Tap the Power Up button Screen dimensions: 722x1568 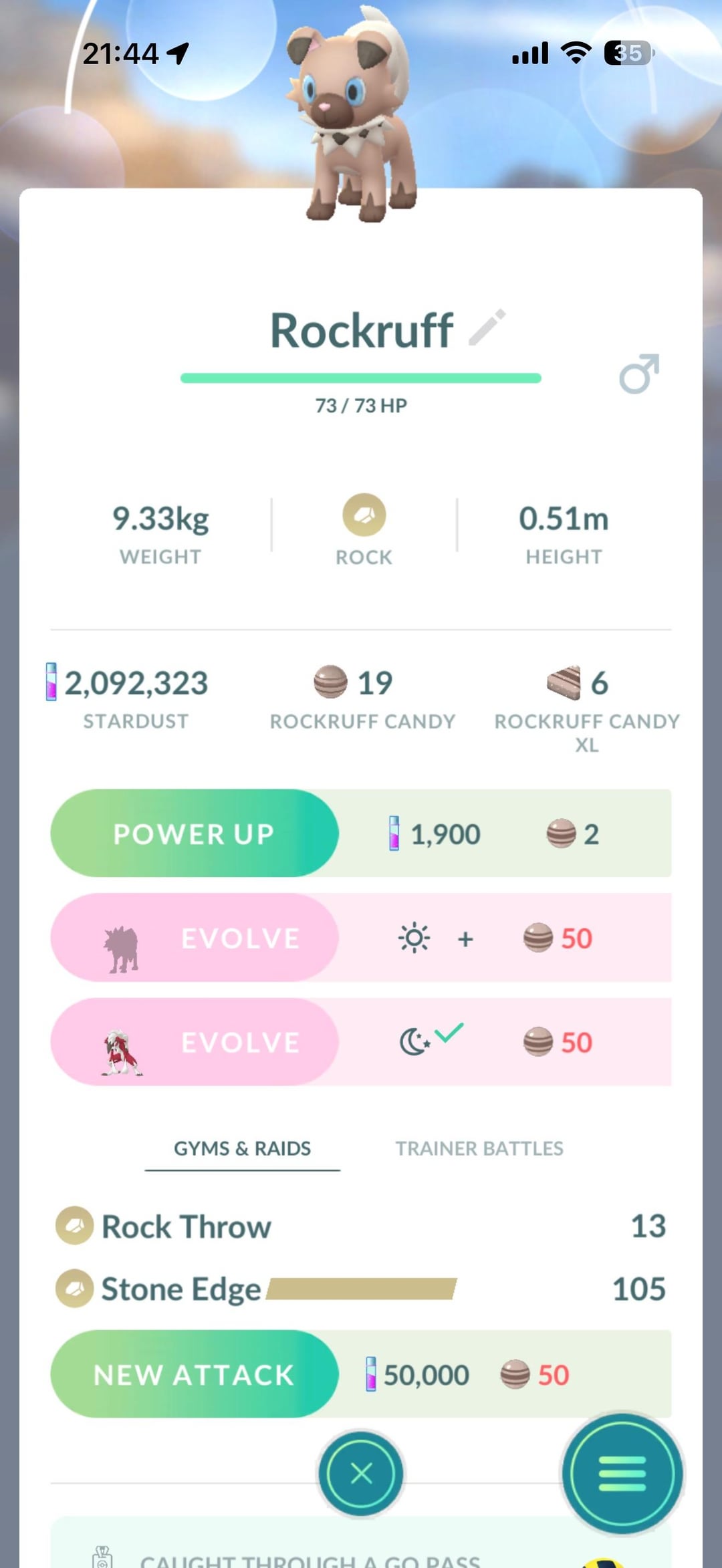tap(195, 833)
